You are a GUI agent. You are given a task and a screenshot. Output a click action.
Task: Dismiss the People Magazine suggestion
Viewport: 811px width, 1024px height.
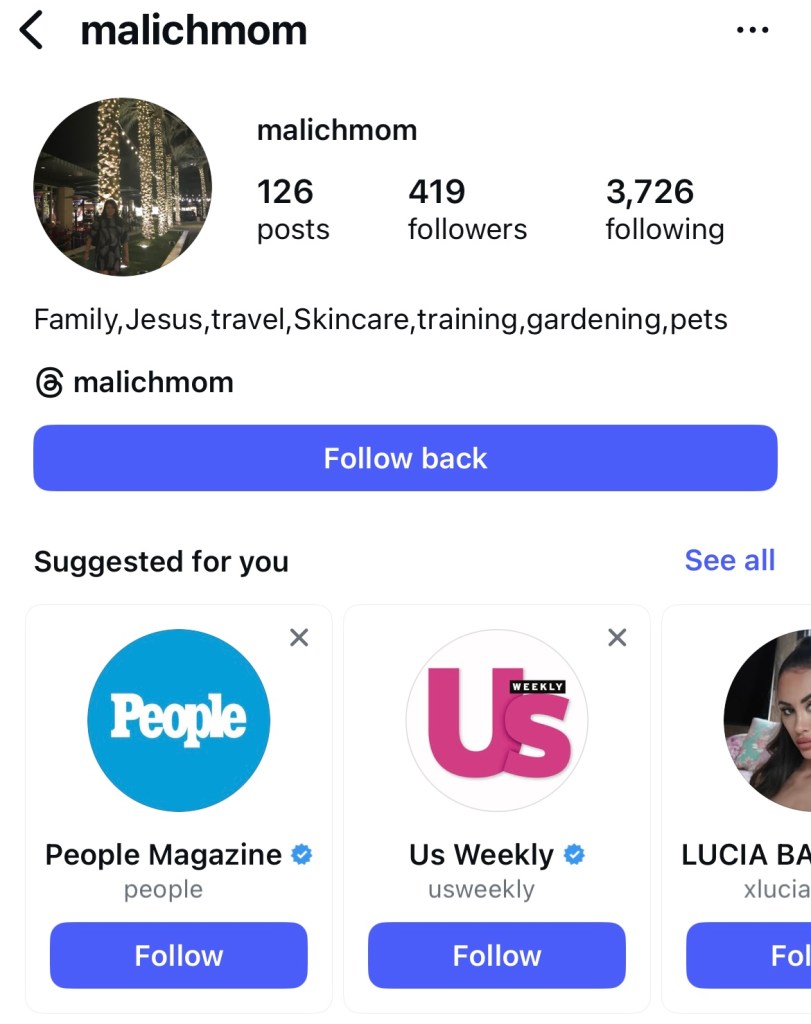click(299, 637)
